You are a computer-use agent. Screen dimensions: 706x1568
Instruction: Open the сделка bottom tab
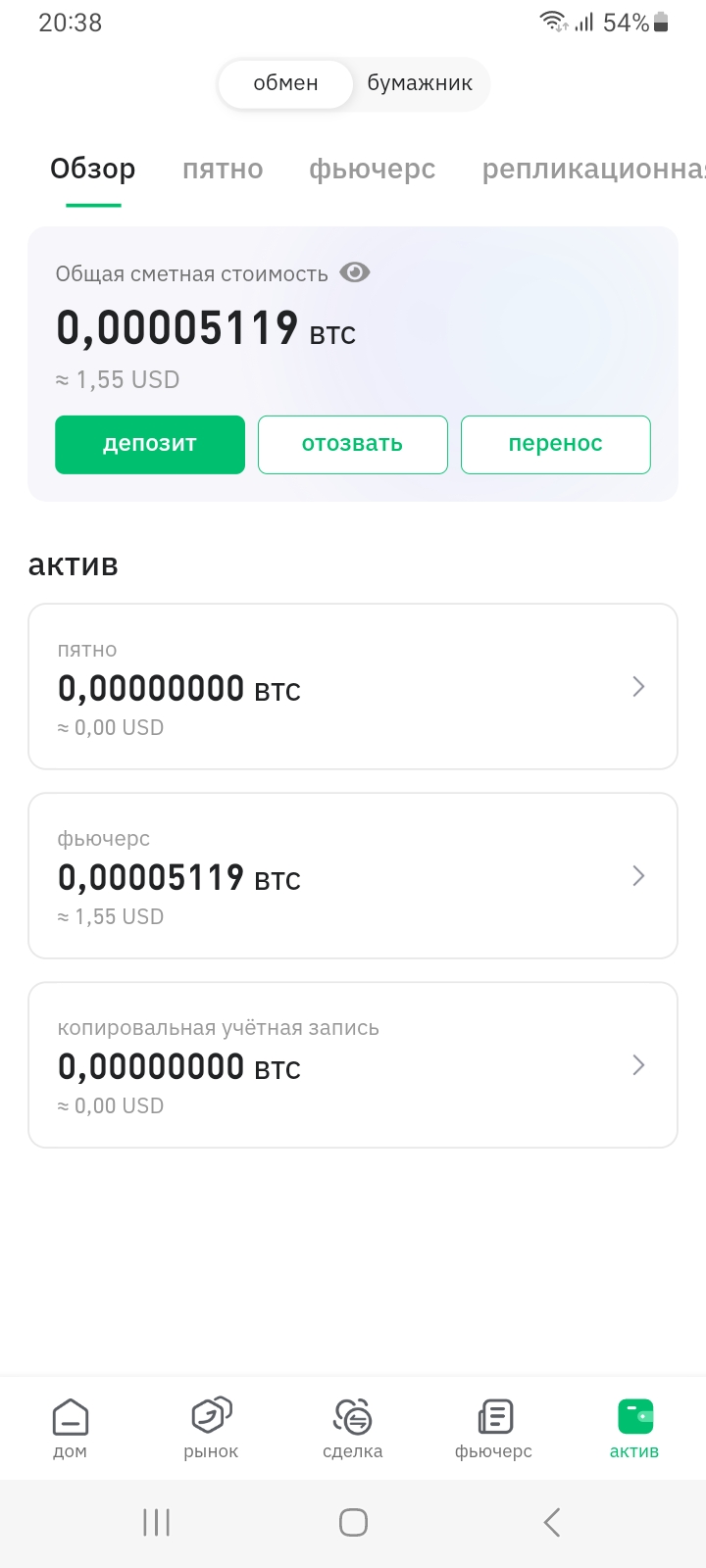tap(353, 1428)
